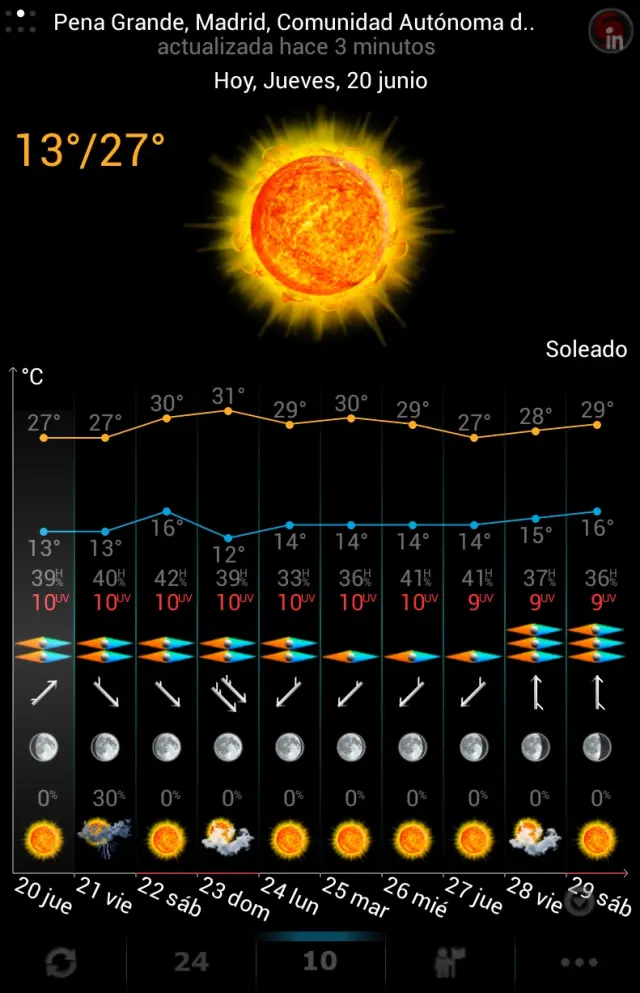Screen dimensions: 640x993
Task: Open the person with flag tab
Action: (x=449, y=962)
